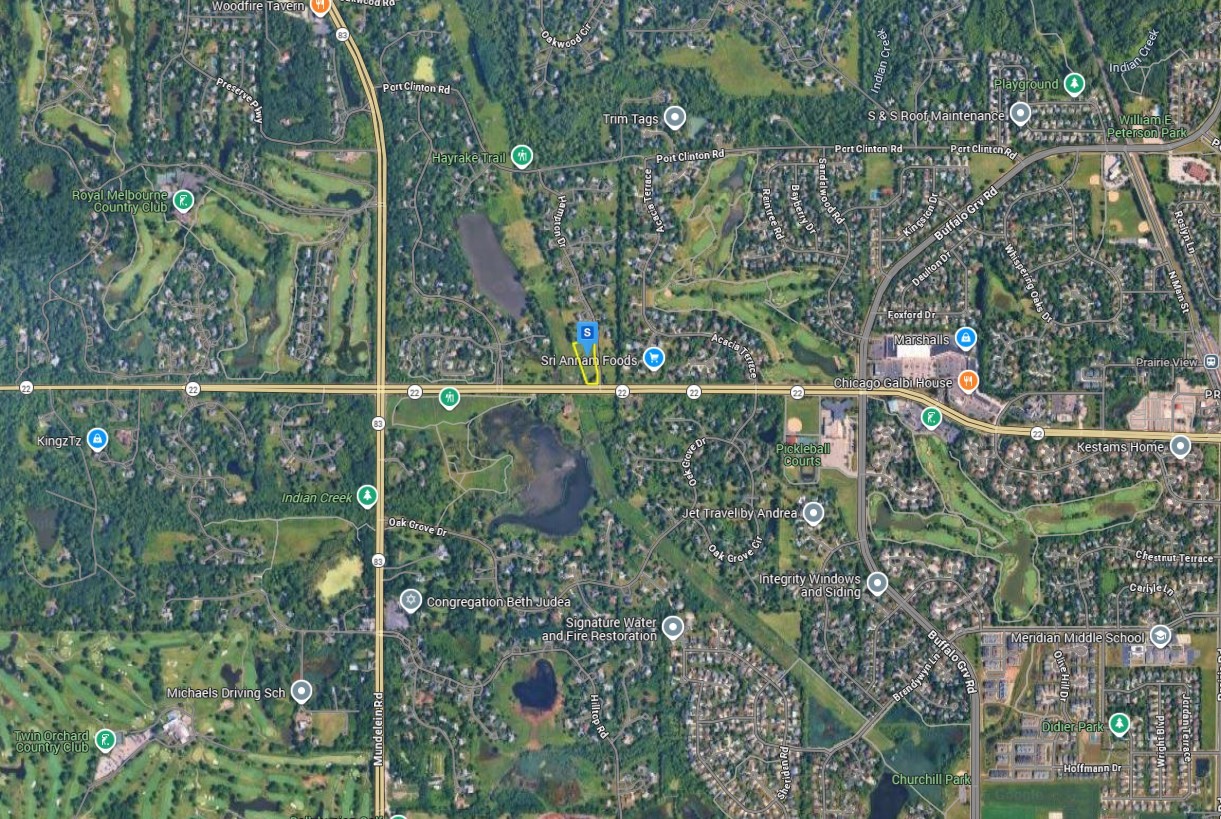Select the blue S marker on the map
The image size is (1221, 819).
coord(588,332)
